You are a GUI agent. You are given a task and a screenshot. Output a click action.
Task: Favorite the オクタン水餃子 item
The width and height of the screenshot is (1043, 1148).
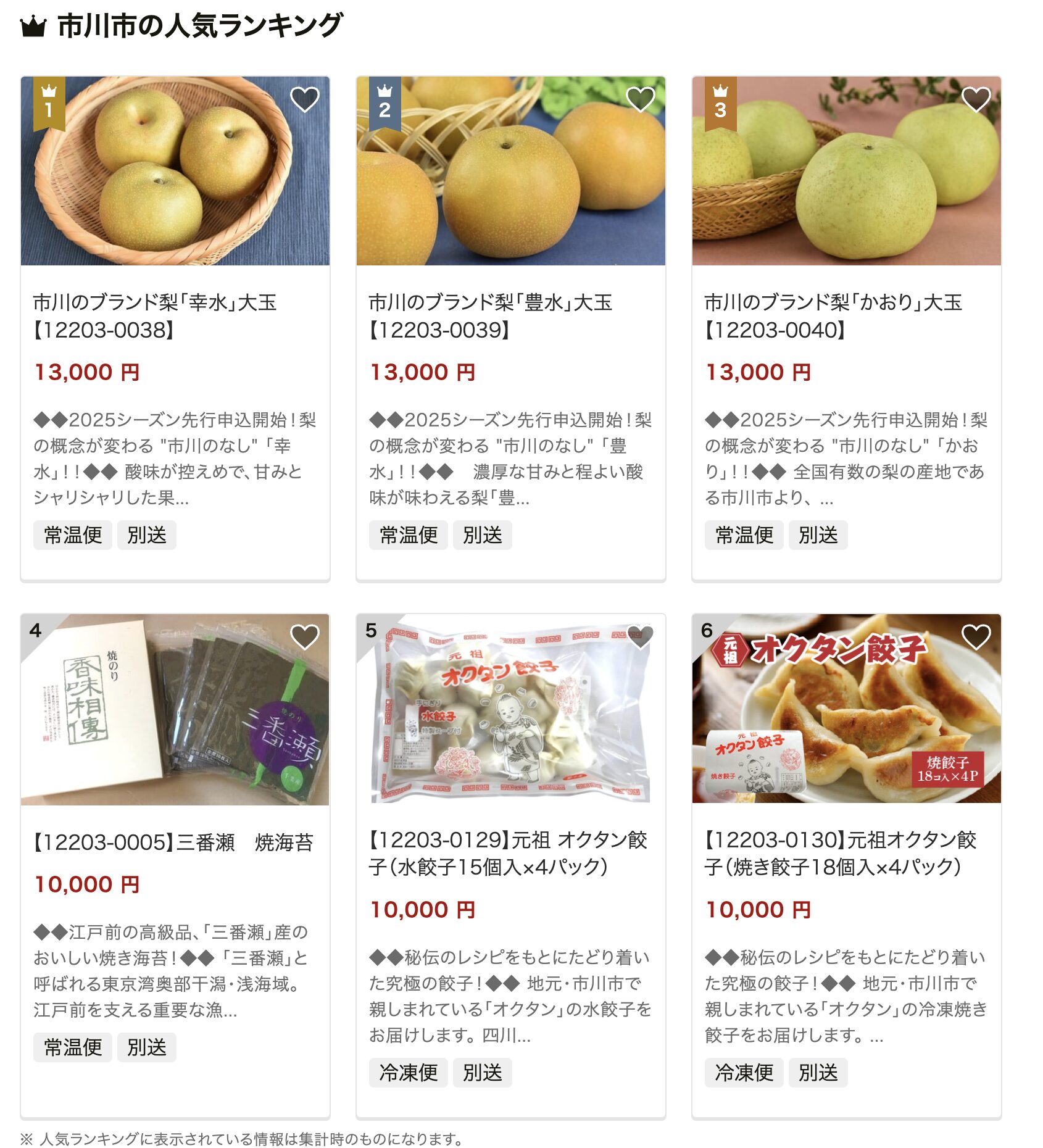[x=640, y=637]
